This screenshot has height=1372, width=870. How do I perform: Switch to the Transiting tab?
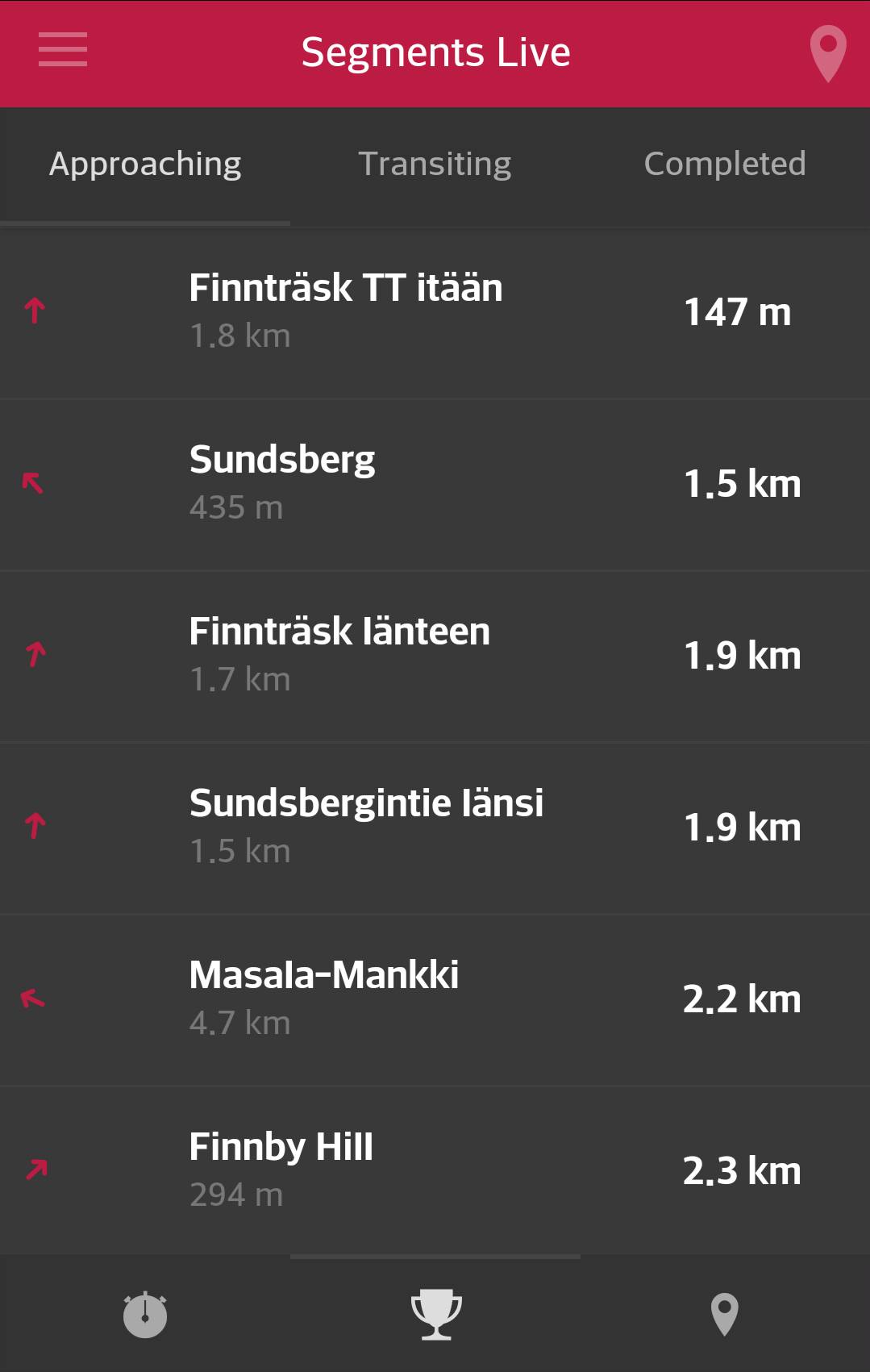[435, 165]
